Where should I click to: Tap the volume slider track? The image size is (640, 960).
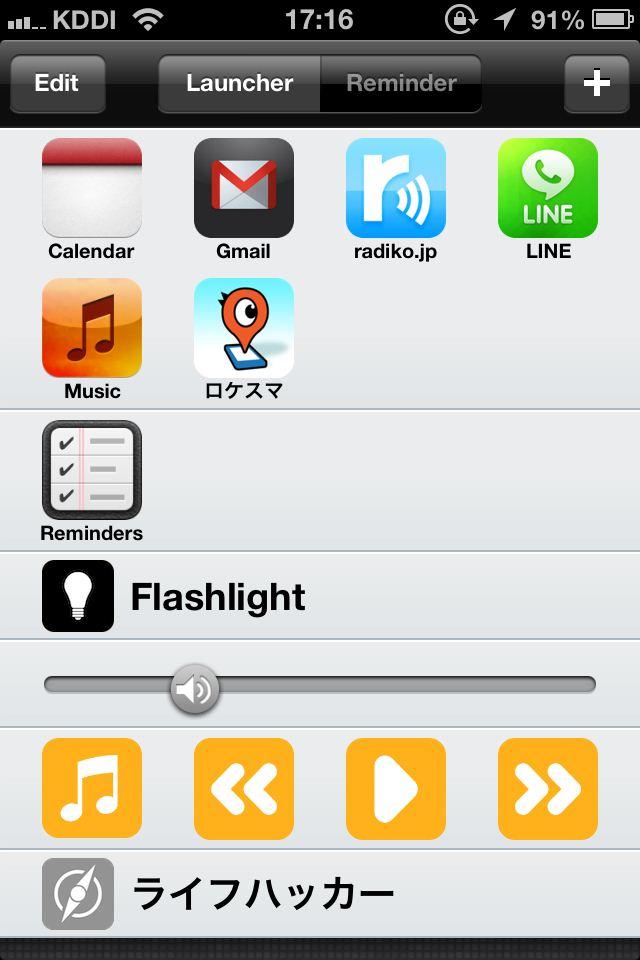[x=400, y=685]
